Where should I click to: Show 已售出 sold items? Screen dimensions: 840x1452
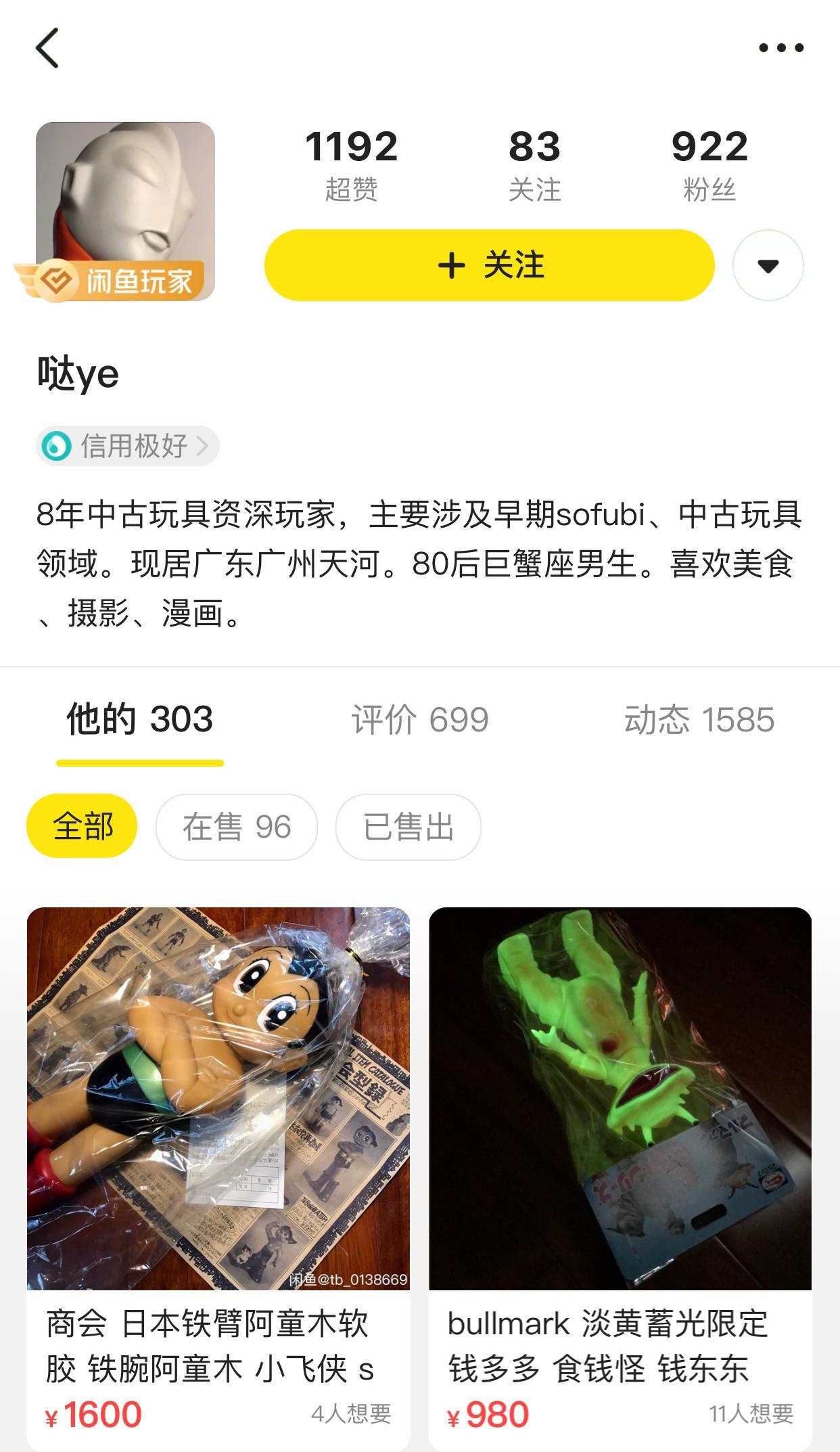click(x=409, y=826)
